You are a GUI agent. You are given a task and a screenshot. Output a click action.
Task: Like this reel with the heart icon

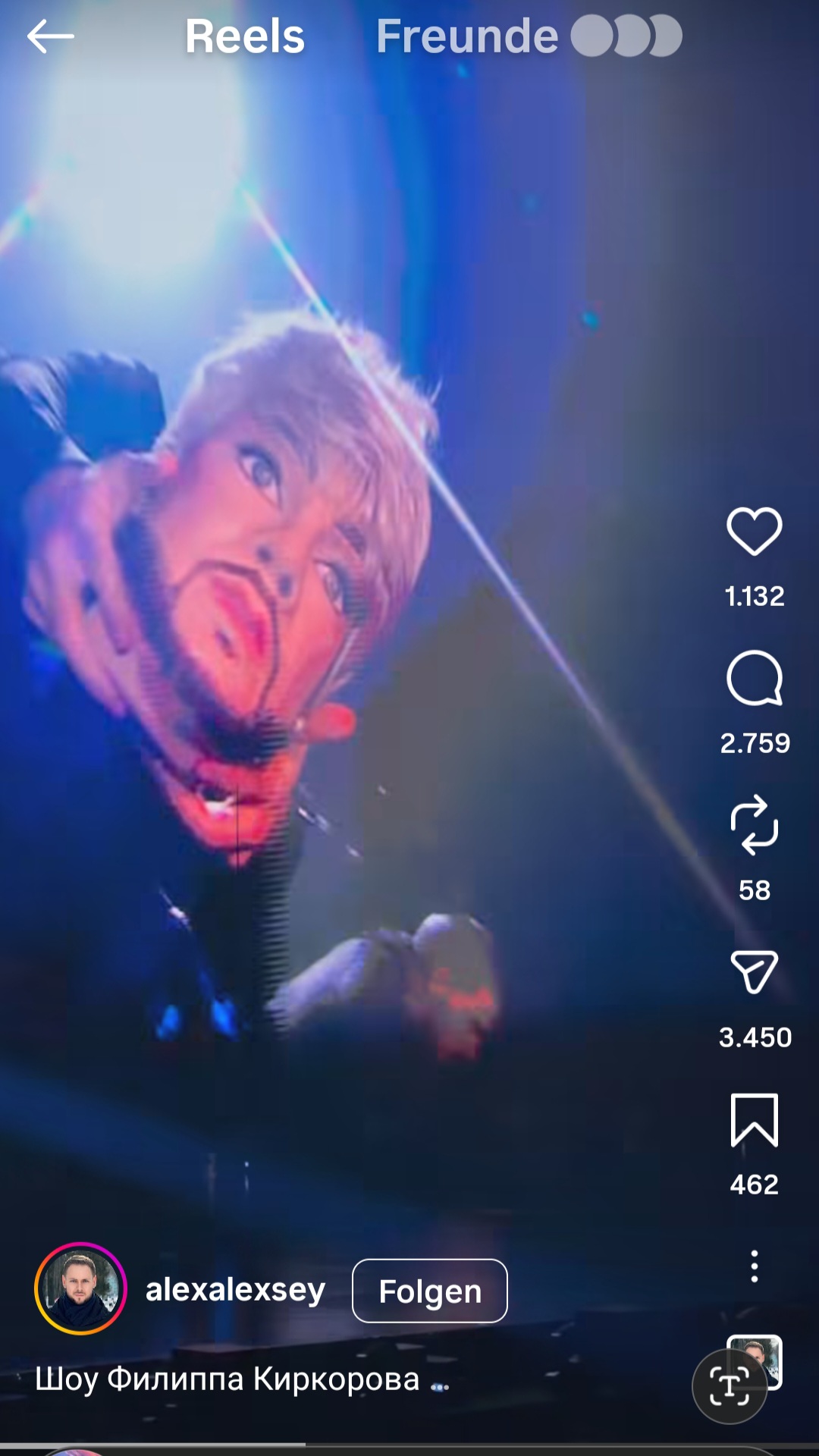754,531
